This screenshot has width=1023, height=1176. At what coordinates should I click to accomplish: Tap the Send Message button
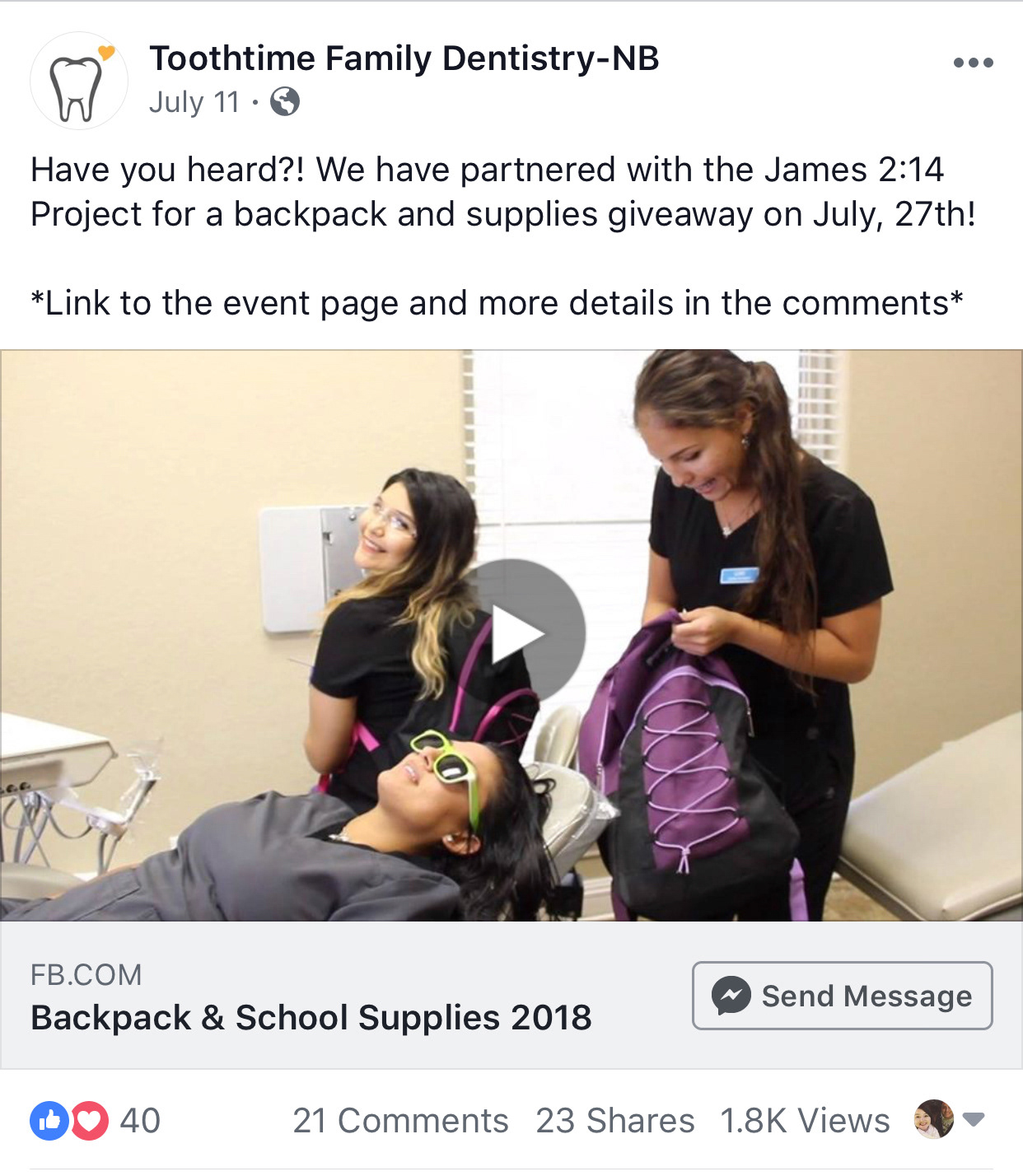point(842,996)
